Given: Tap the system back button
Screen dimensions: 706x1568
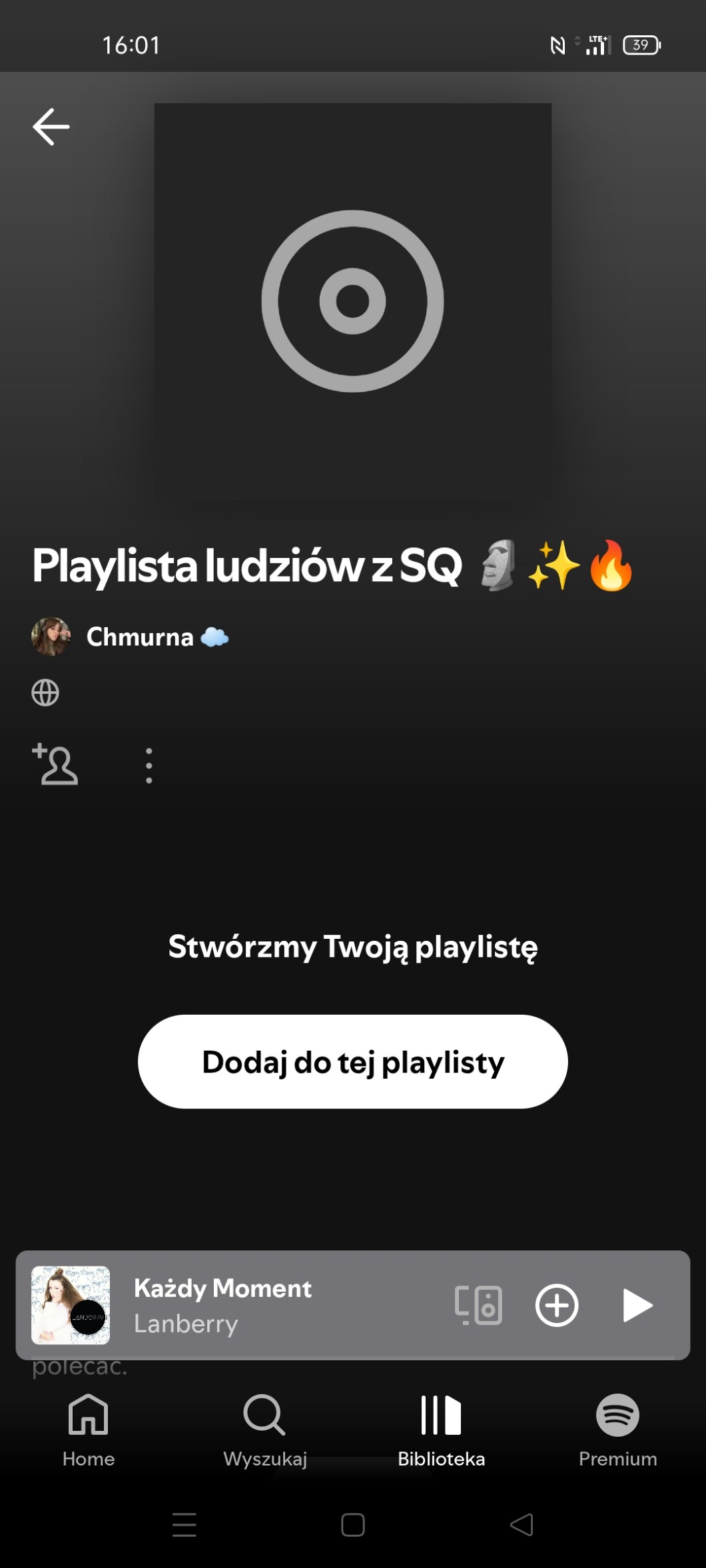Looking at the screenshot, I should click(x=522, y=1525).
